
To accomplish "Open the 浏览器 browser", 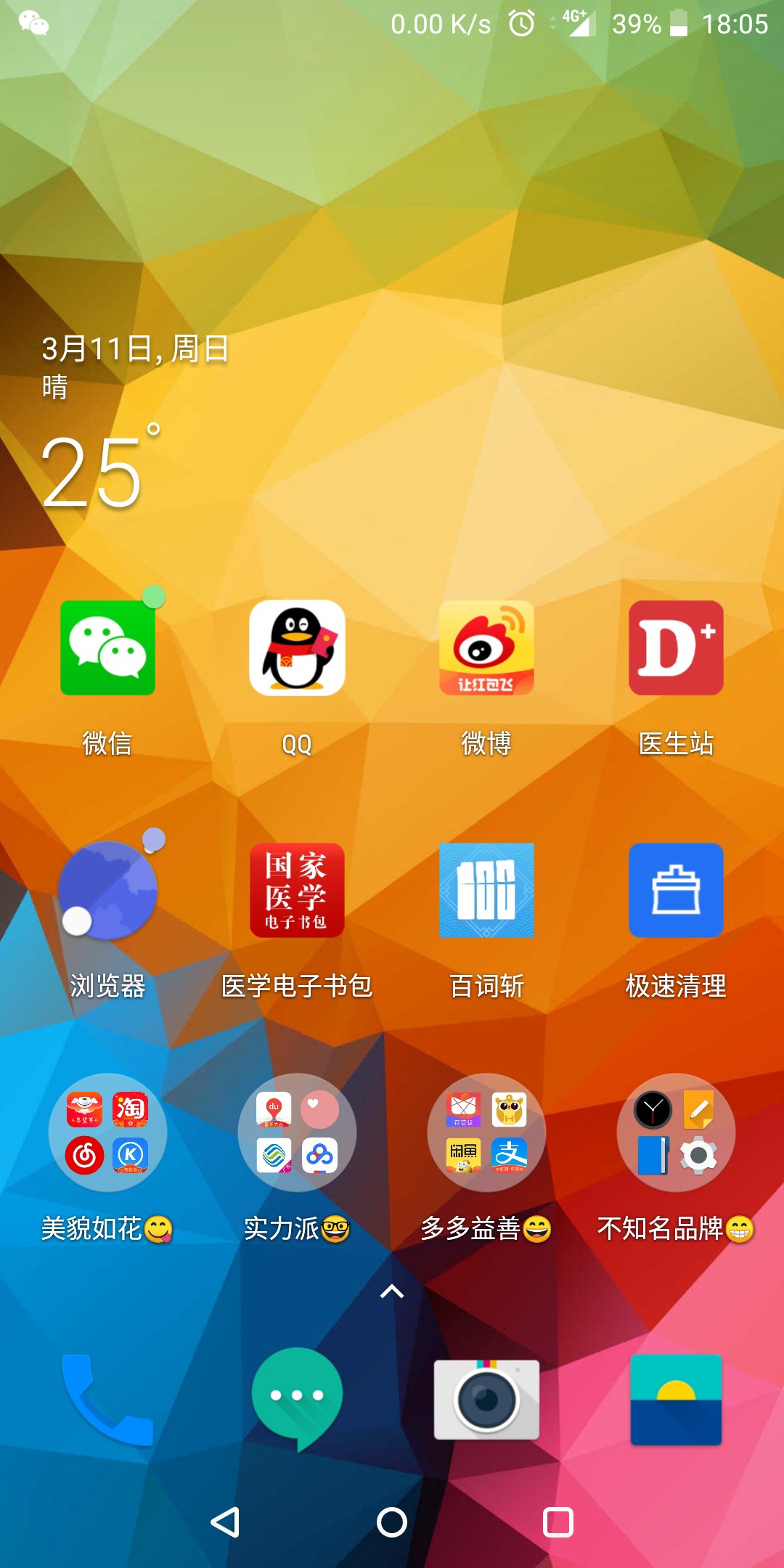I will [107, 890].
